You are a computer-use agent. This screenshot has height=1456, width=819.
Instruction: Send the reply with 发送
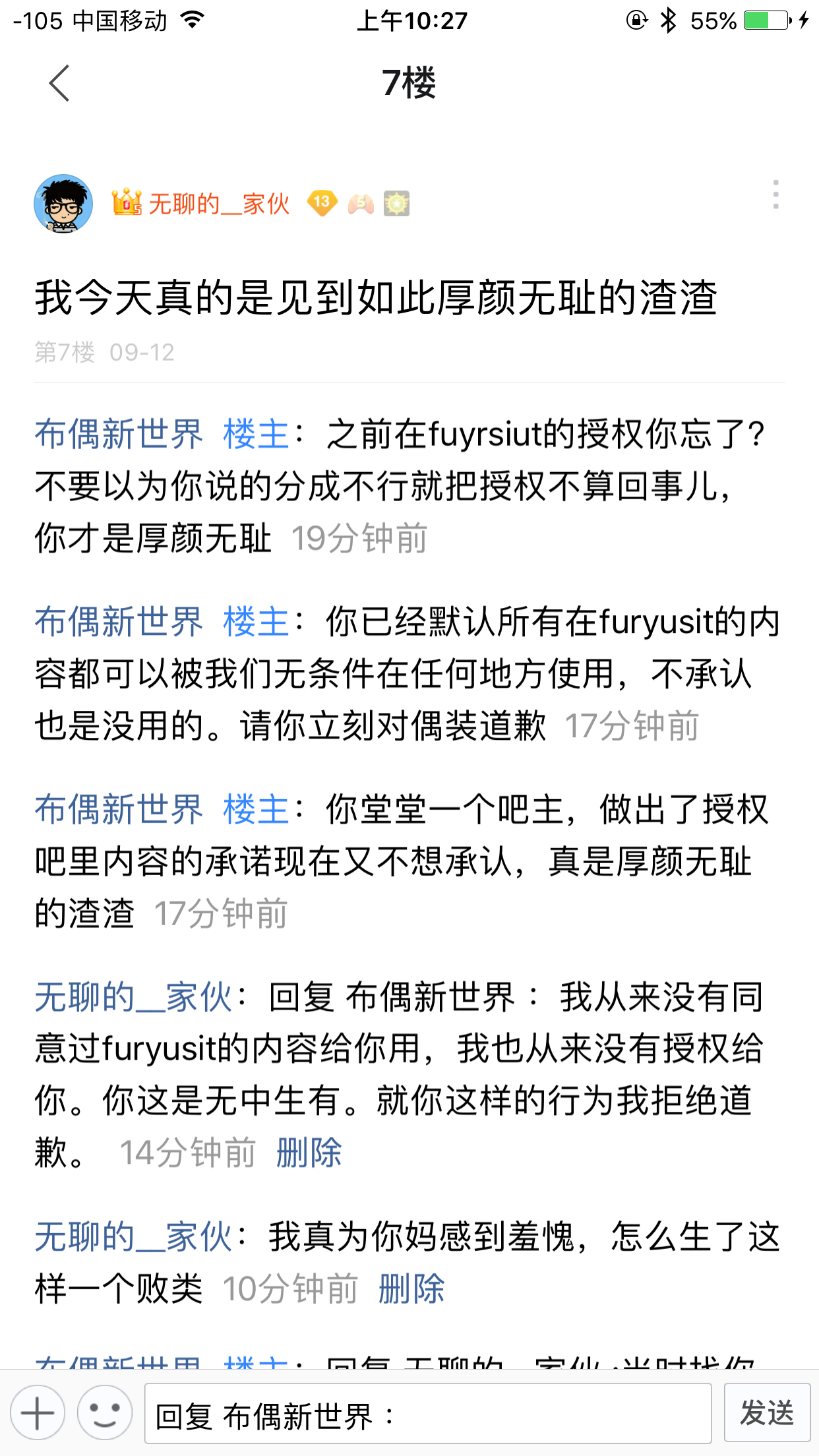point(767,1413)
